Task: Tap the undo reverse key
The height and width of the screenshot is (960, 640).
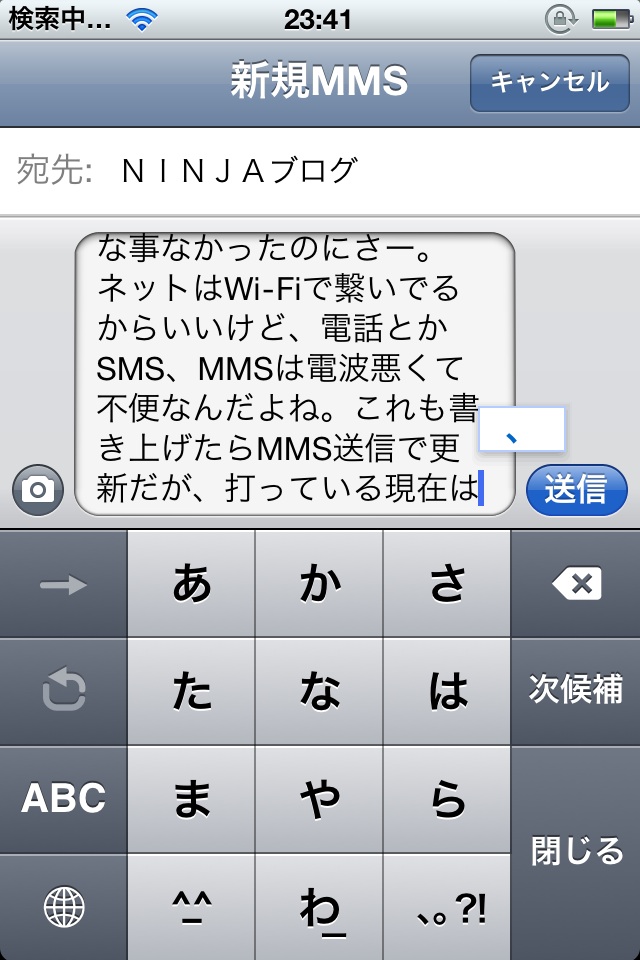Action: [63, 691]
